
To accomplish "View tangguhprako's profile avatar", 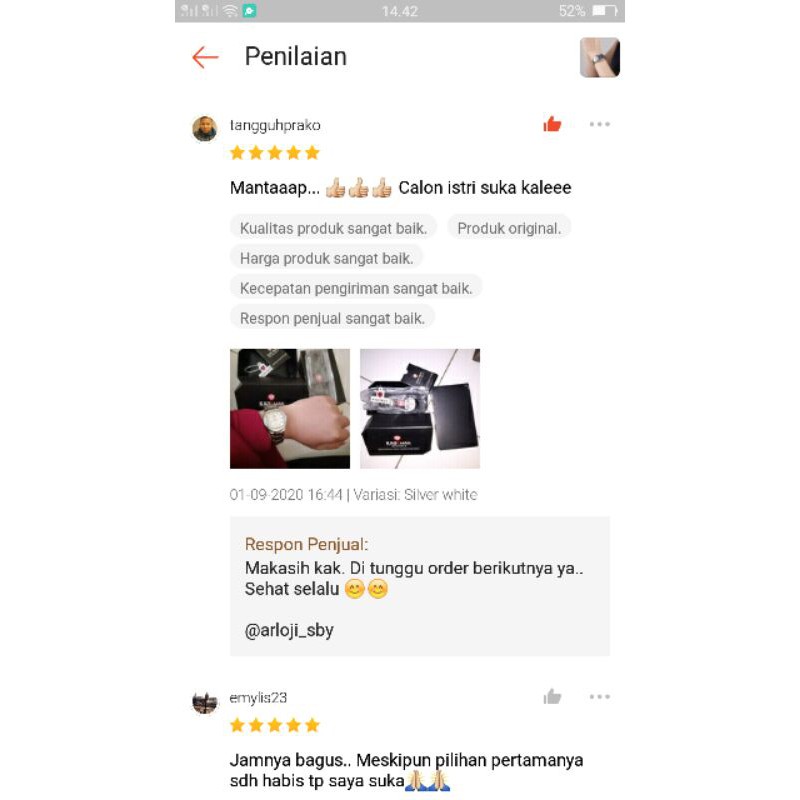I will coord(205,129).
